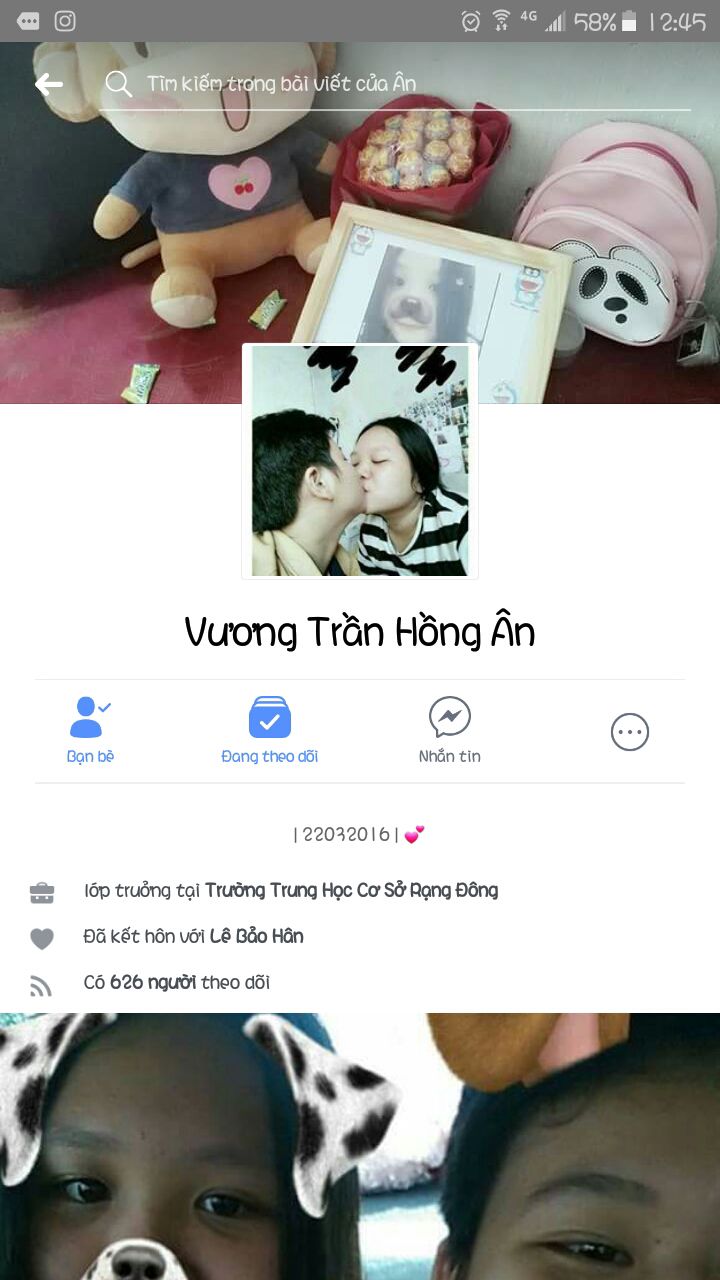Open the dog-filter selfie photo post
720x1280 pixels.
(360, 1150)
